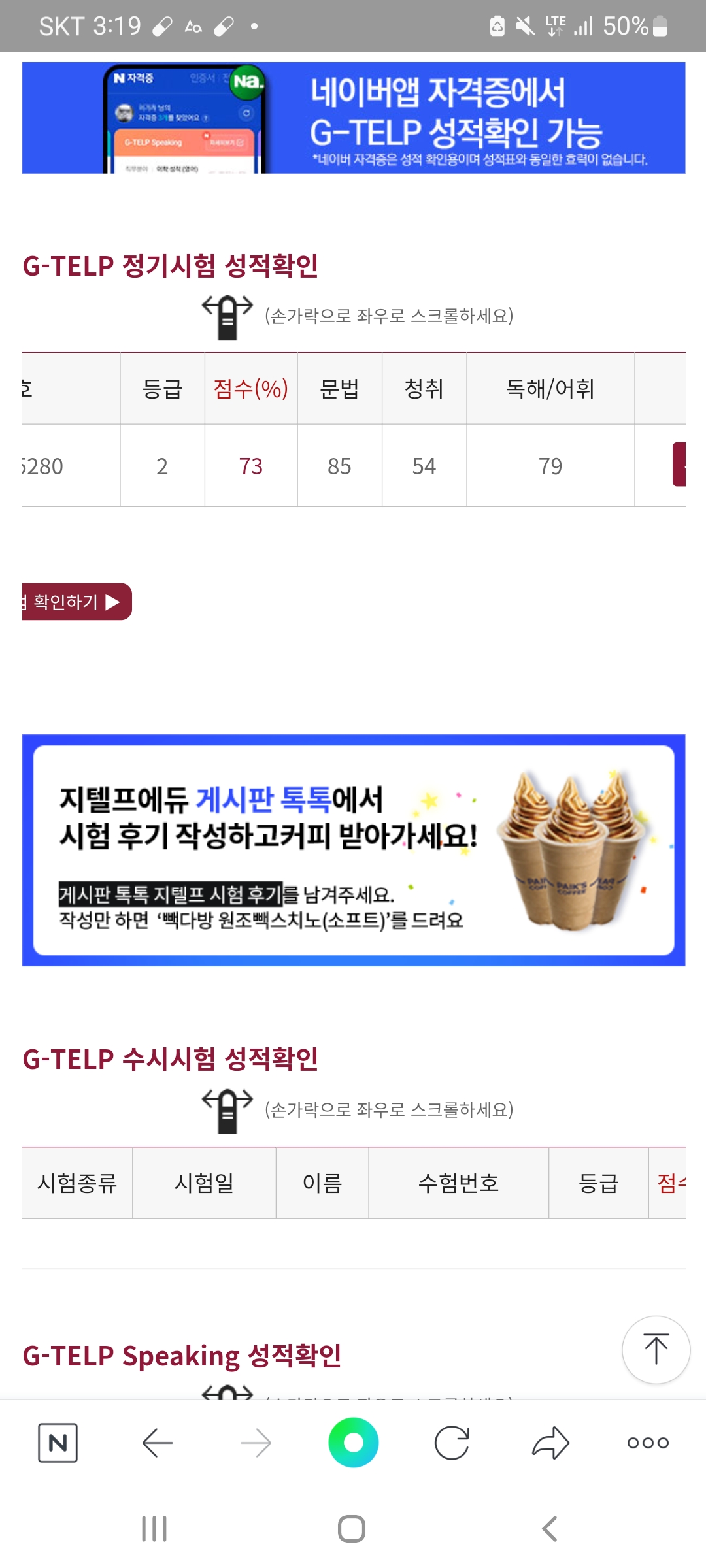Open the browser's more options menu

[648, 1442]
